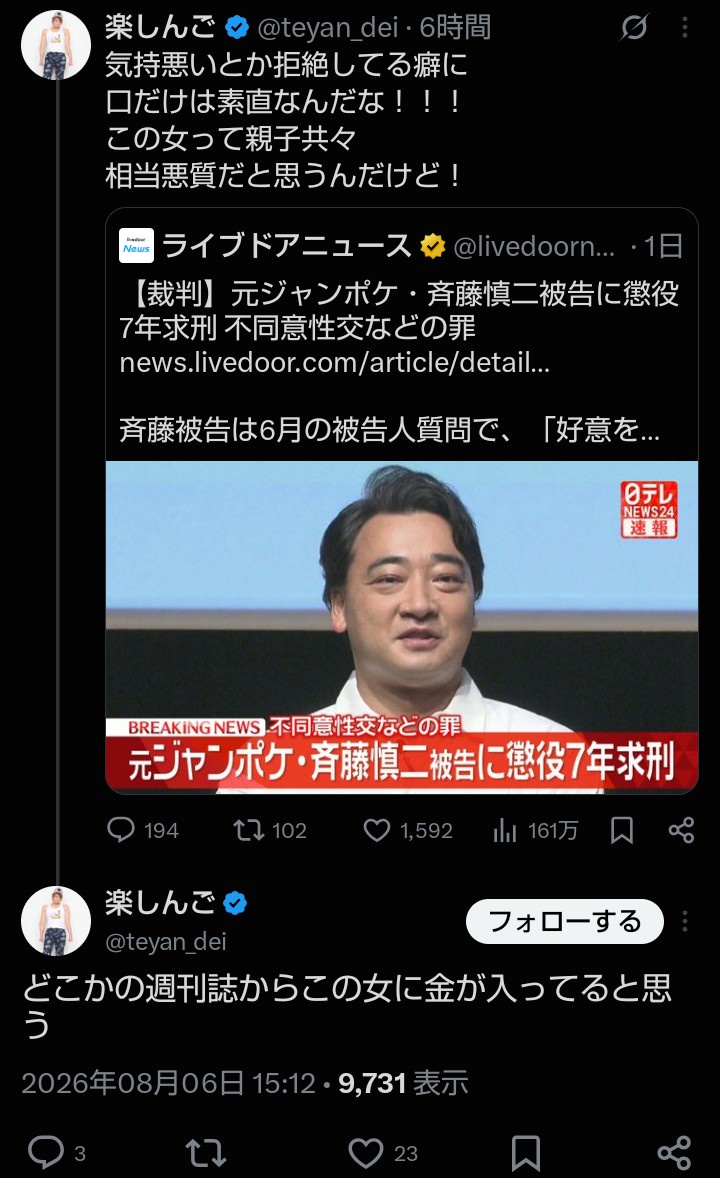The height and width of the screenshot is (1178, 720).
Task: Reply to the parent tweet with 194 replies
Action: 143,830
